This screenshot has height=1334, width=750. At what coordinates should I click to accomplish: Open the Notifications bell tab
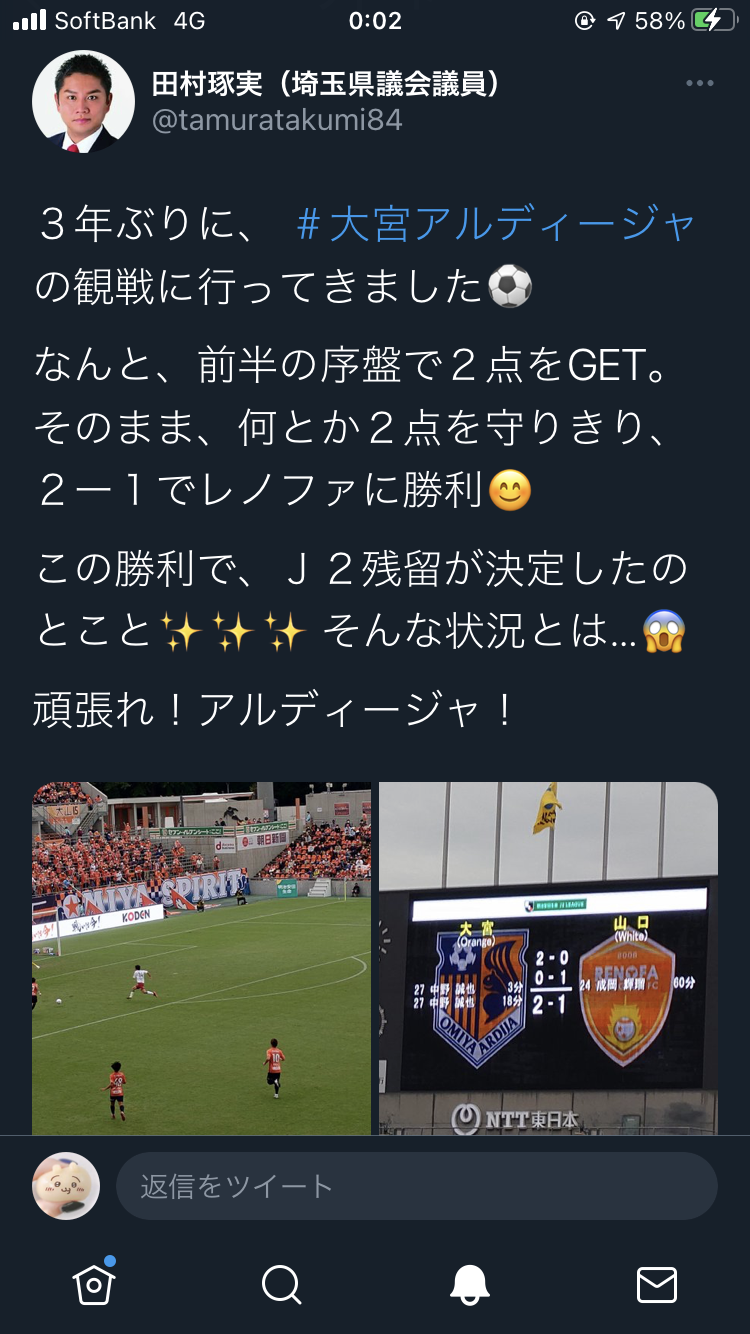click(x=469, y=1284)
